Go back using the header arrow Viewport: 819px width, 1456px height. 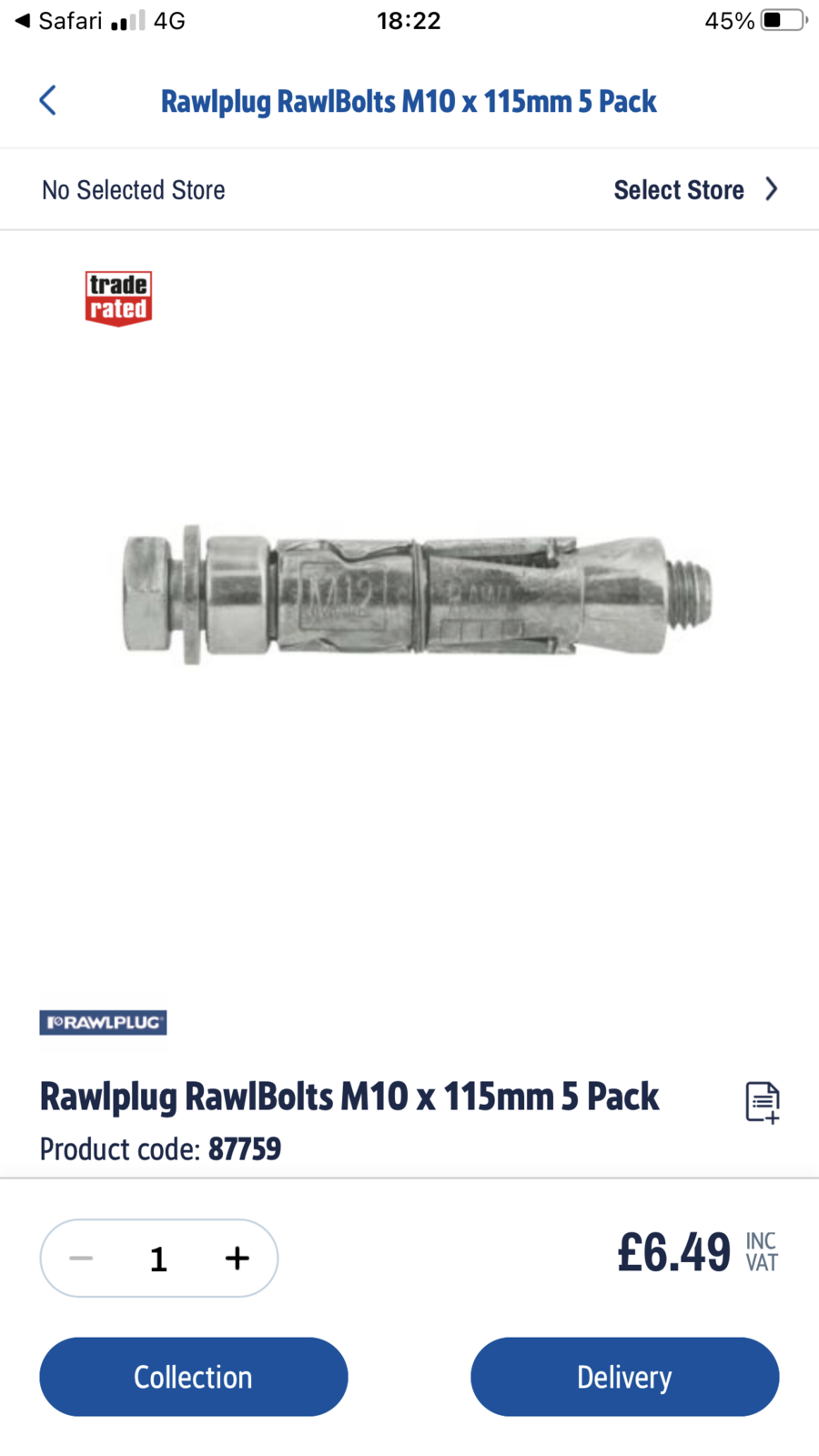pos(48,100)
